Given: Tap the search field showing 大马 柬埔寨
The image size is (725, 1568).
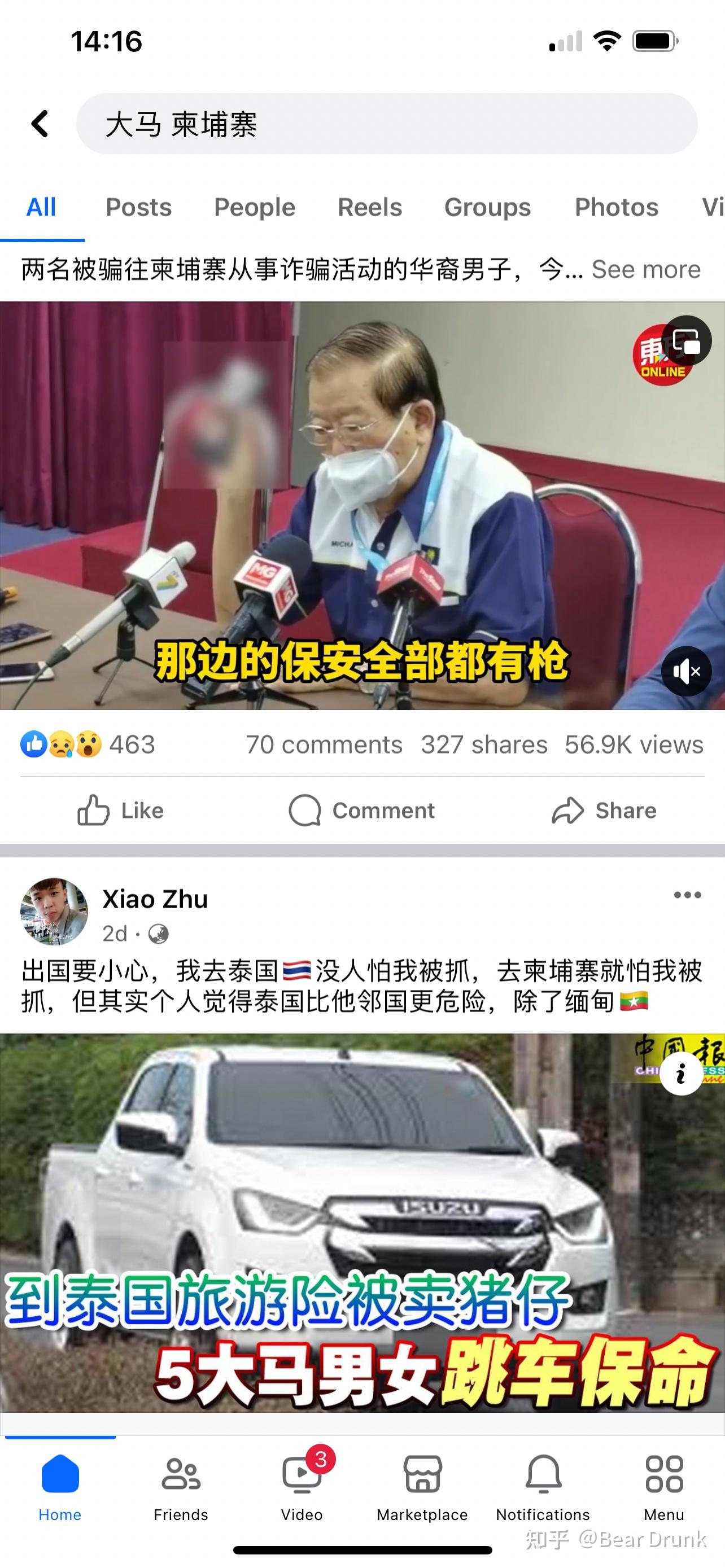Looking at the screenshot, I should (387, 124).
